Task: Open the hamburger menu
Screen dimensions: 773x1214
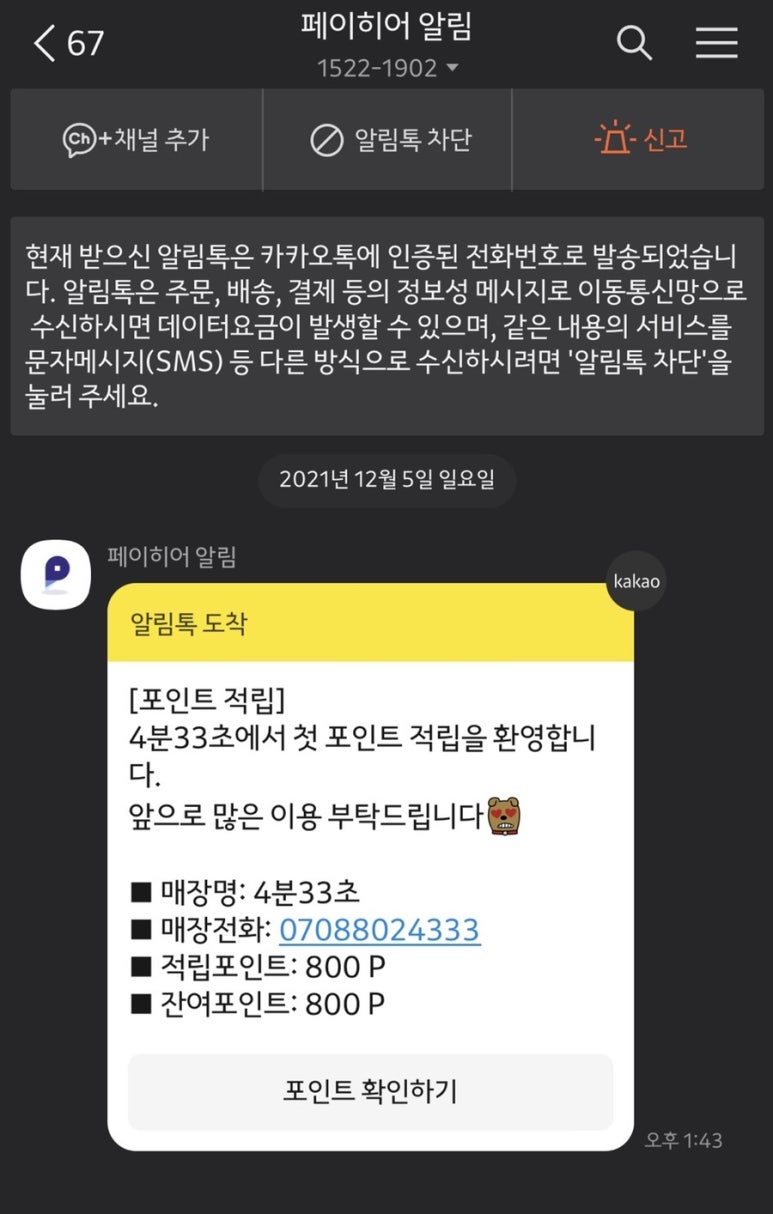Action: 716,44
